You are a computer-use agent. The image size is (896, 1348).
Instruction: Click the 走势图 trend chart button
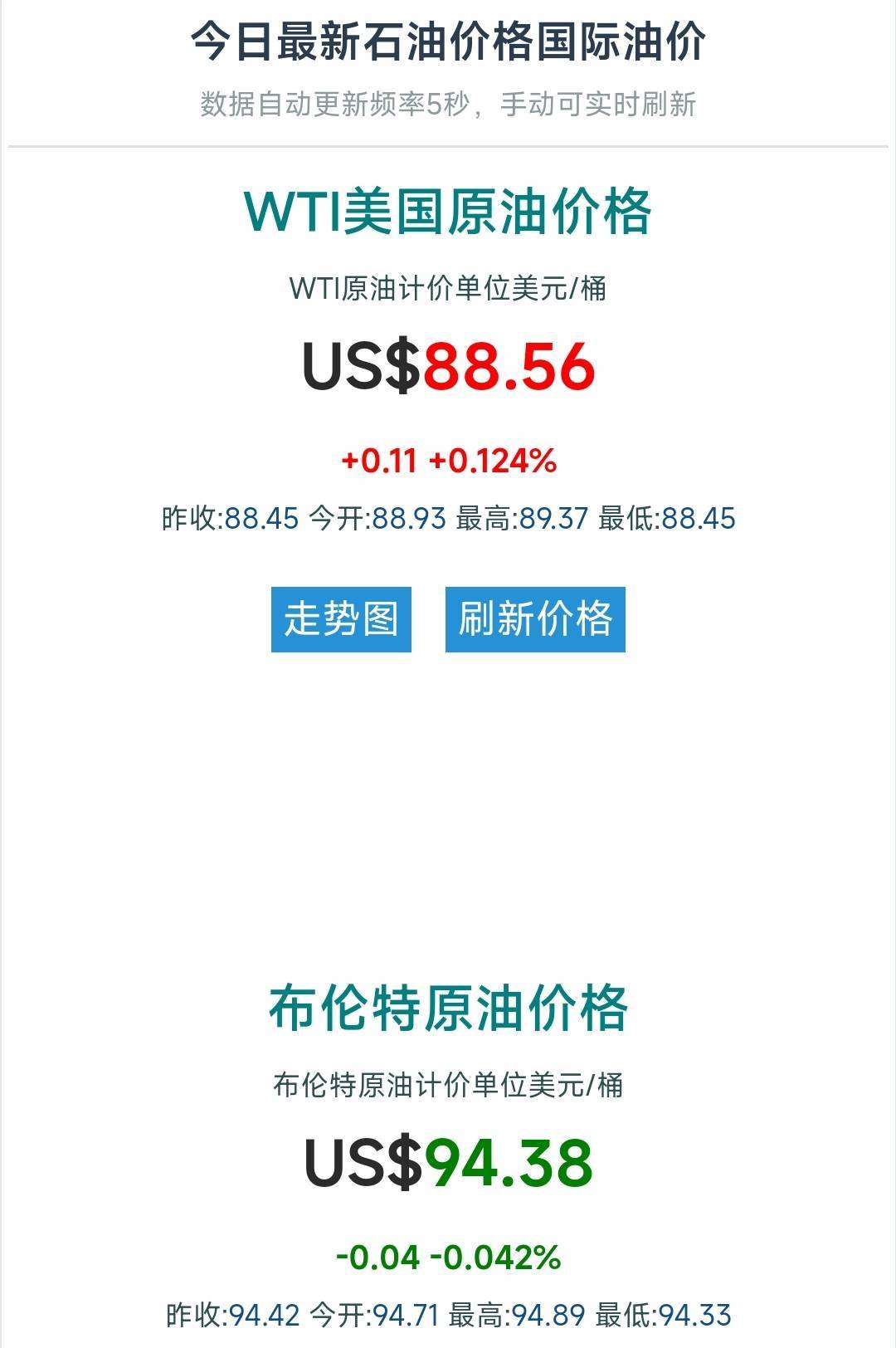pos(341,619)
